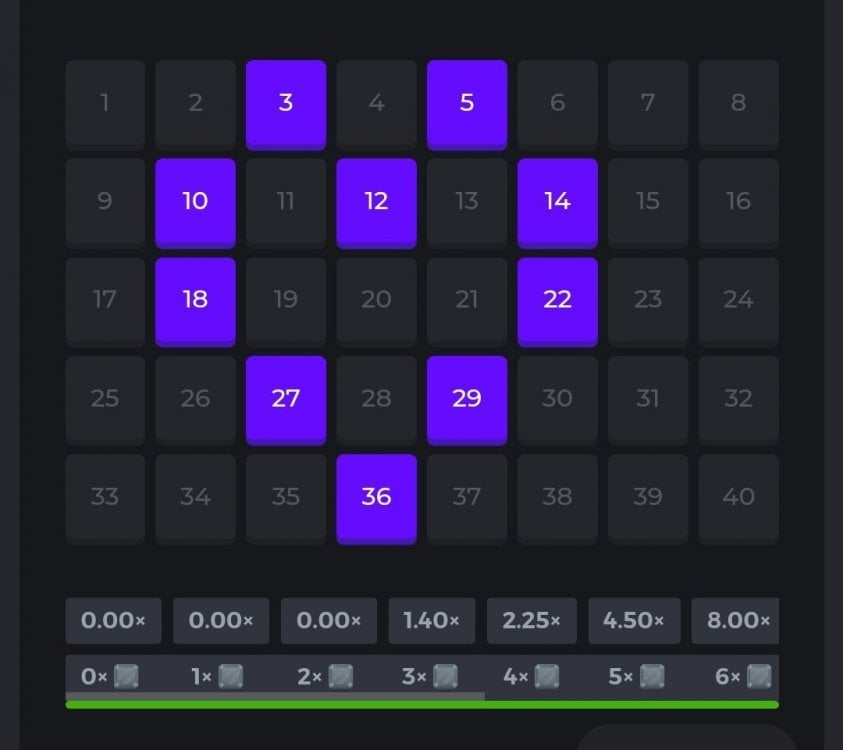Select number 20 tile
Viewport: 843px width, 750px height.
click(x=376, y=299)
